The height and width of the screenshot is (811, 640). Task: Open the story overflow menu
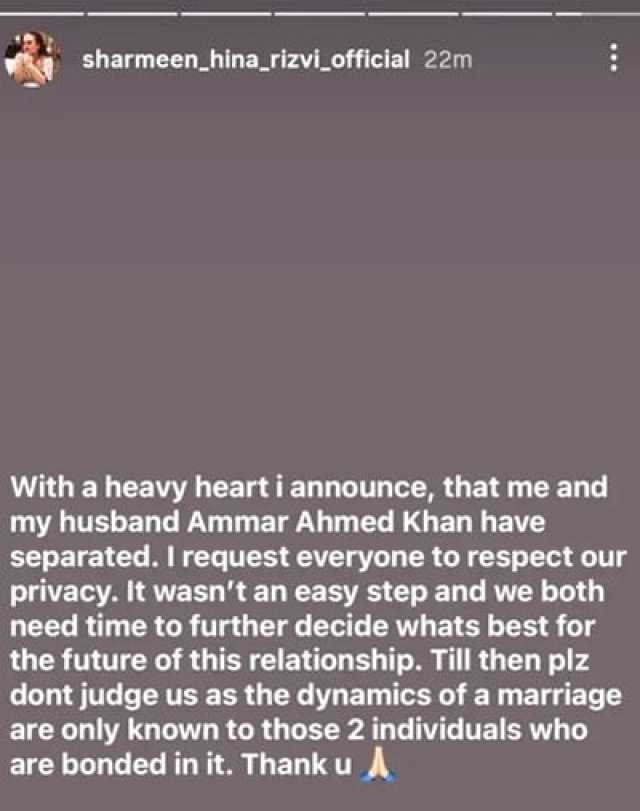click(612, 58)
